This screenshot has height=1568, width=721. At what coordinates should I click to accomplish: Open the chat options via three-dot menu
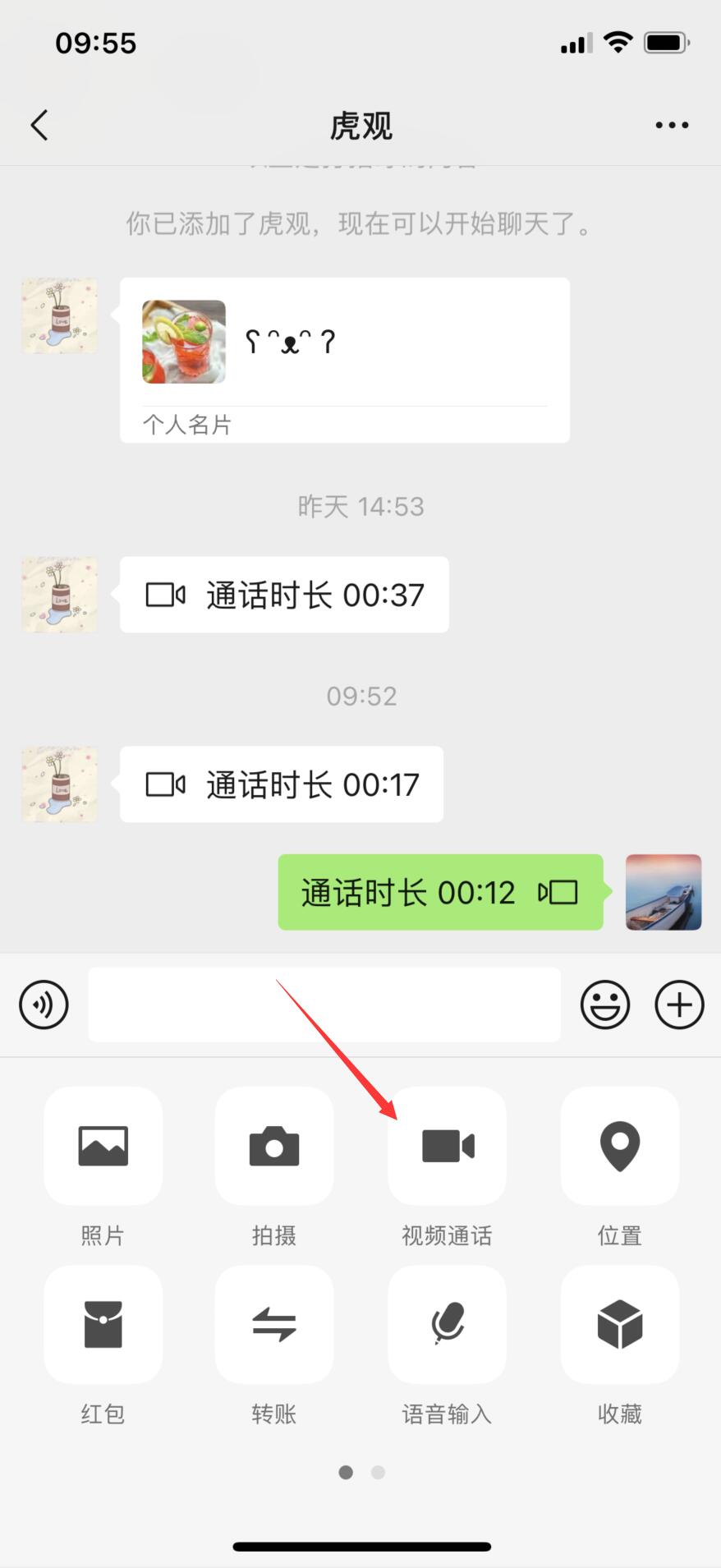(672, 124)
